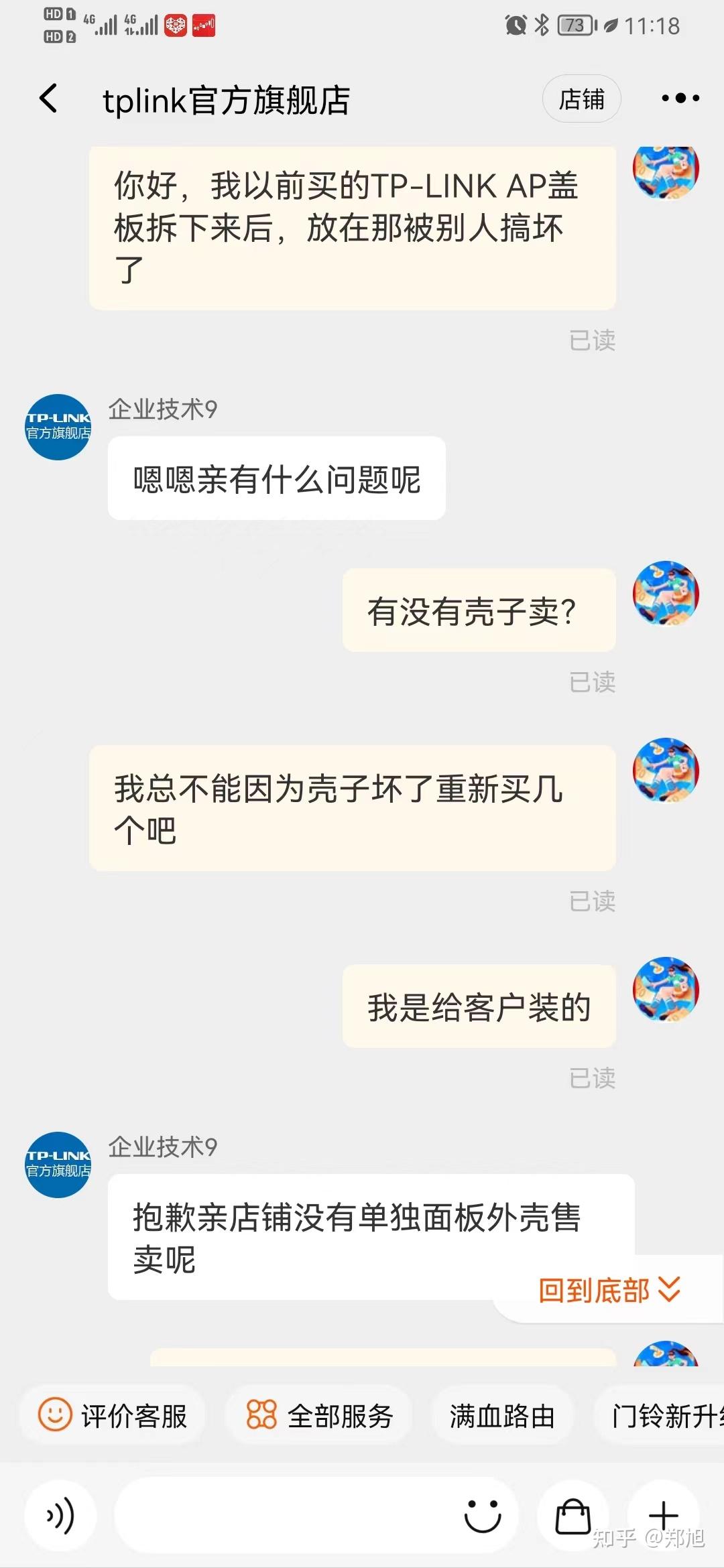The image size is (724, 1568).
Task: Open the 门铃新升级 chip
Action: [659, 1416]
